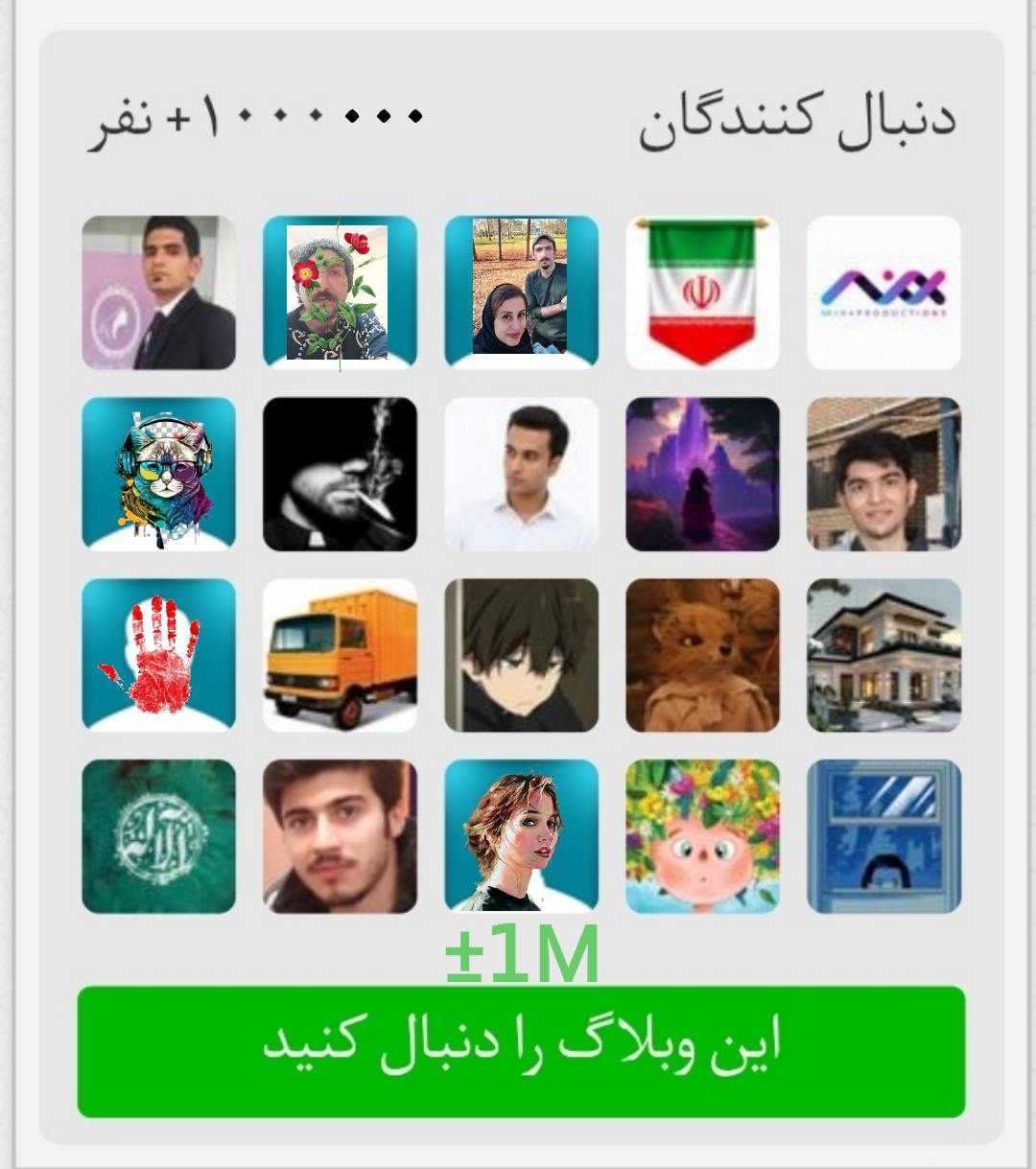
Task: Open the follower with the modern villa avatar
Action: click(883, 655)
